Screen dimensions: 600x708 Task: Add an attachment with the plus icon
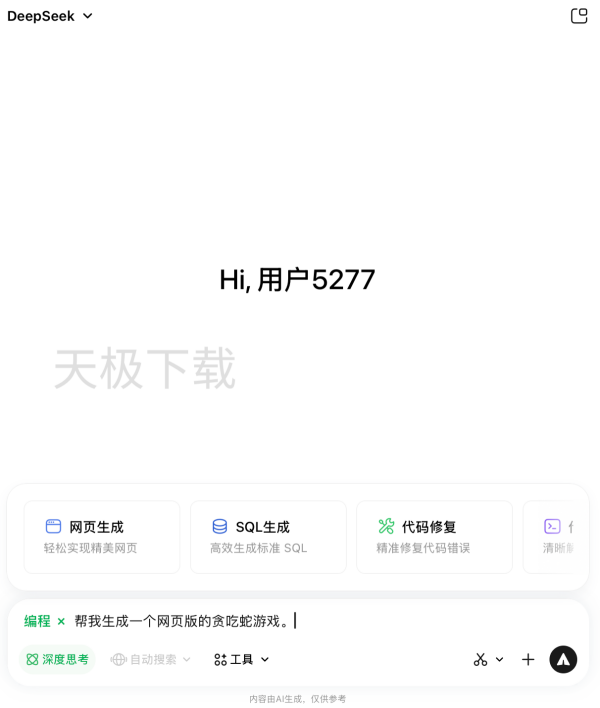528,659
